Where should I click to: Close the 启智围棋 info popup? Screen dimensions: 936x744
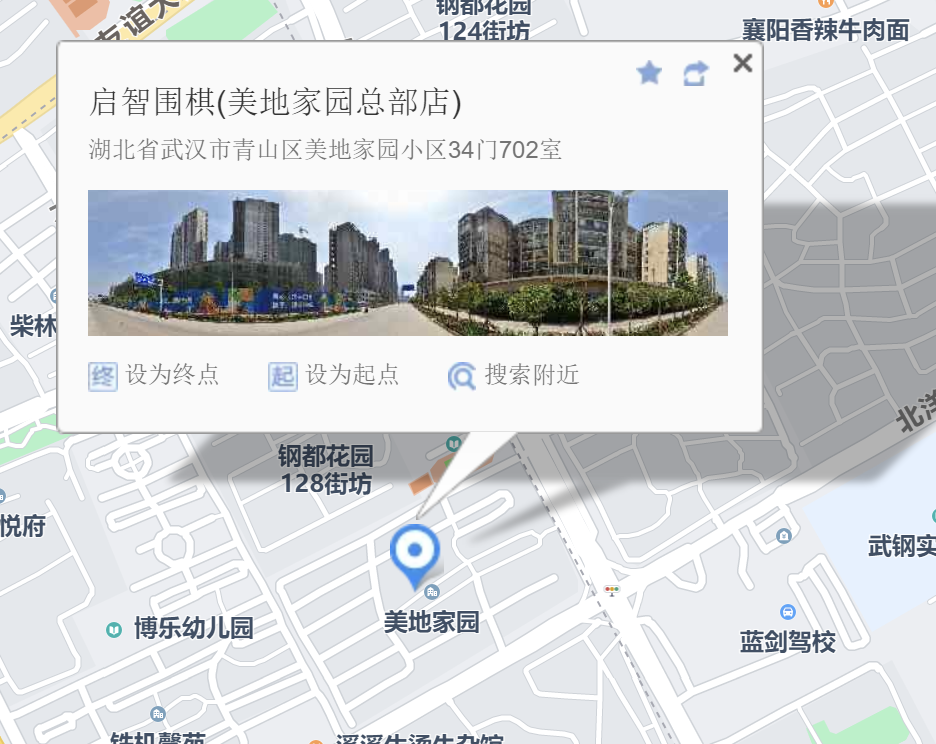(742, 64)
